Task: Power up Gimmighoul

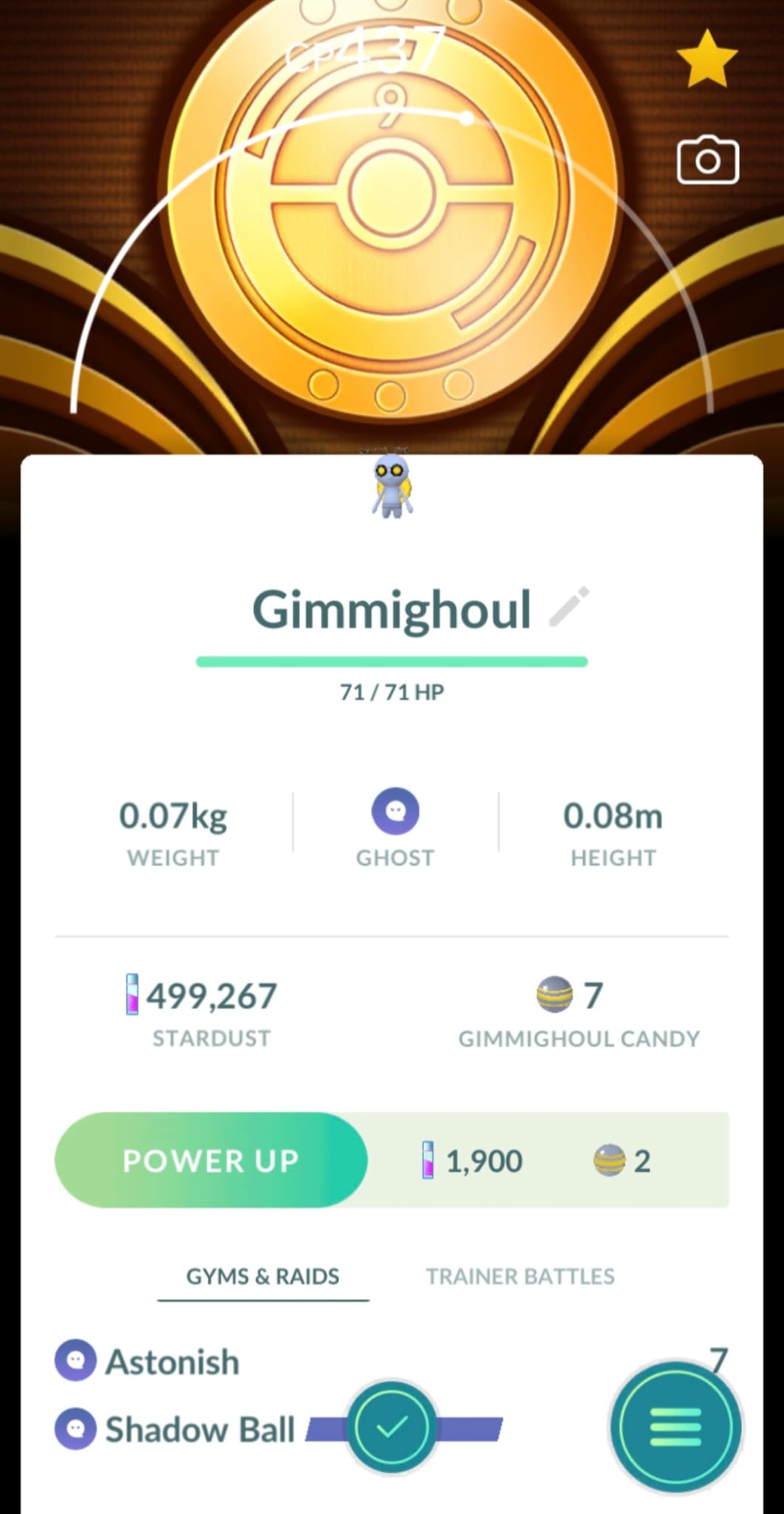Action: coord(211,1160)
